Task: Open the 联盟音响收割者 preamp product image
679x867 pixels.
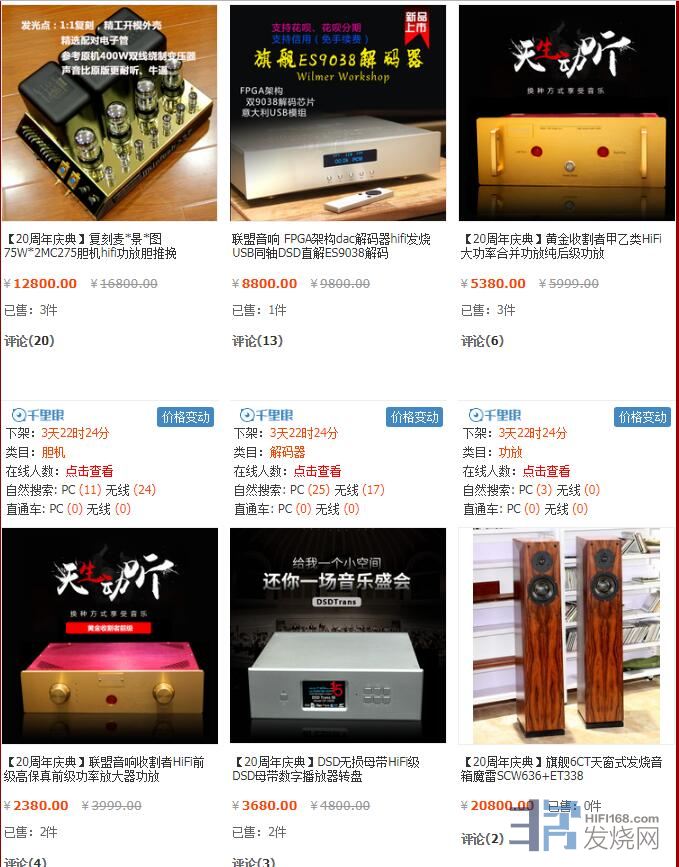Action: coord(110,636)
